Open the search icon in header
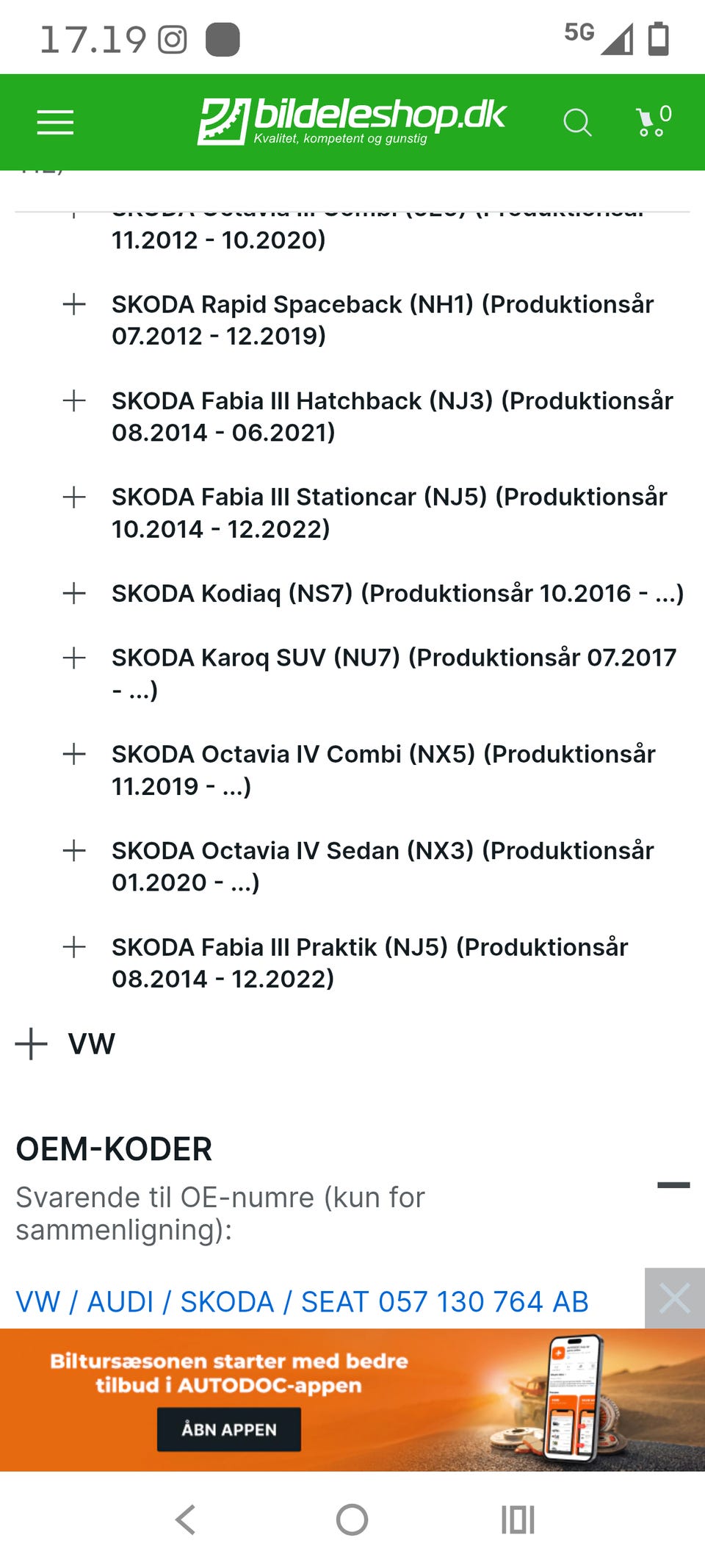The width and height of the screenshot is (705, 1568). tap(577, 123)
